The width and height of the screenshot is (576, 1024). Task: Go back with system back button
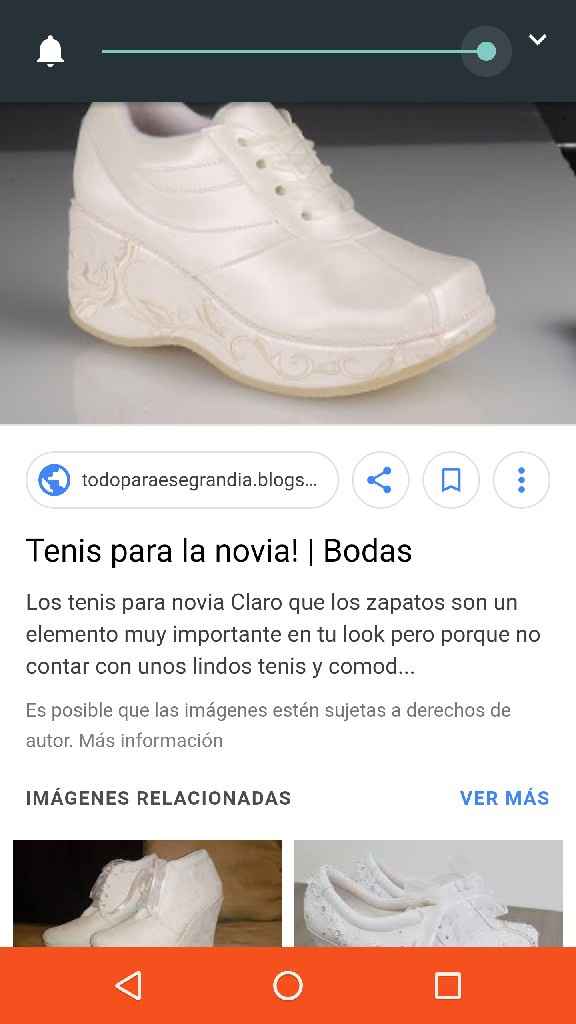(x=128, y=985)
